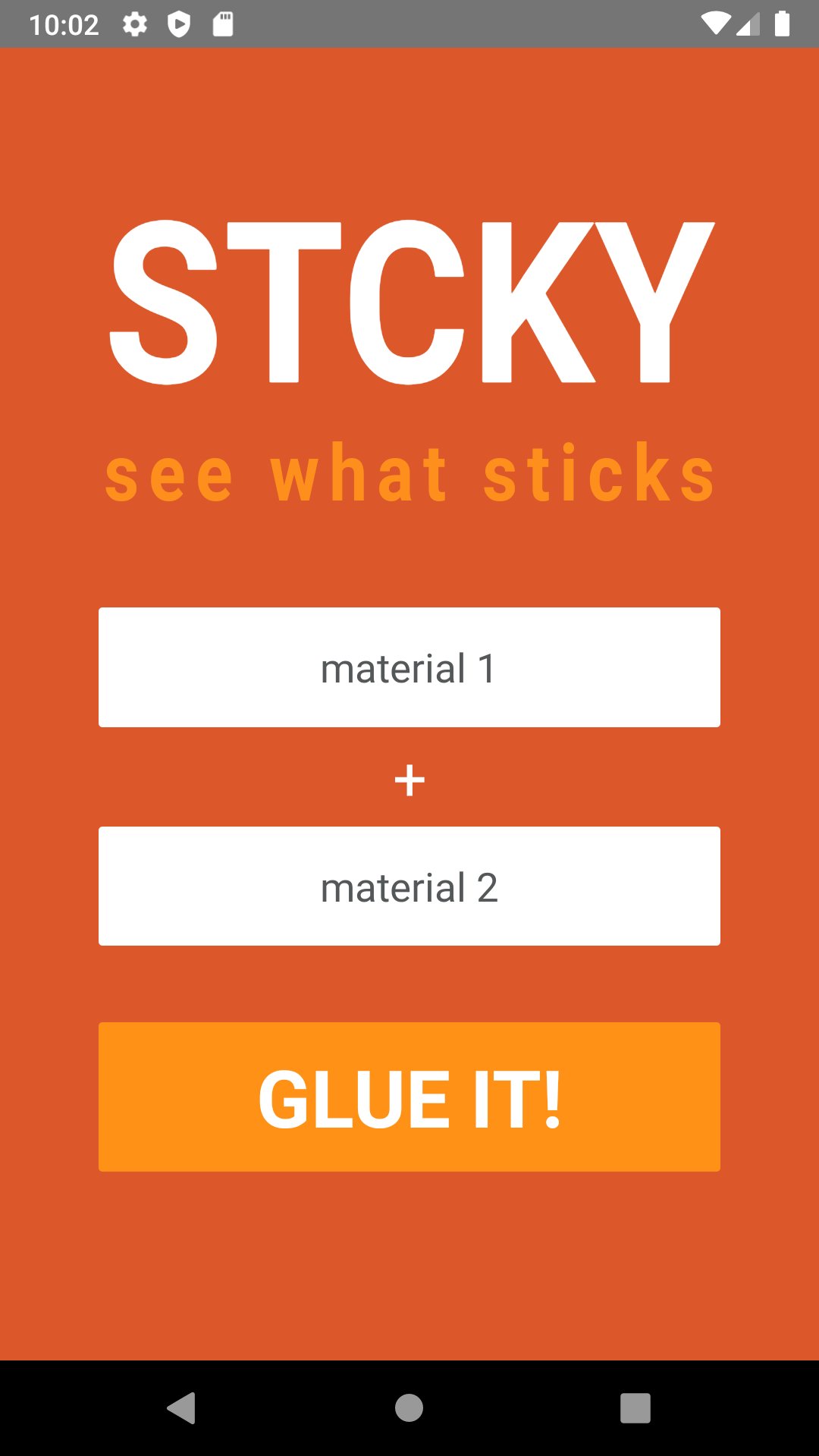The height and width of the screenshot is (1456, 819).
Task: Open the Play Protect shield icon
Action: [180, 24]
